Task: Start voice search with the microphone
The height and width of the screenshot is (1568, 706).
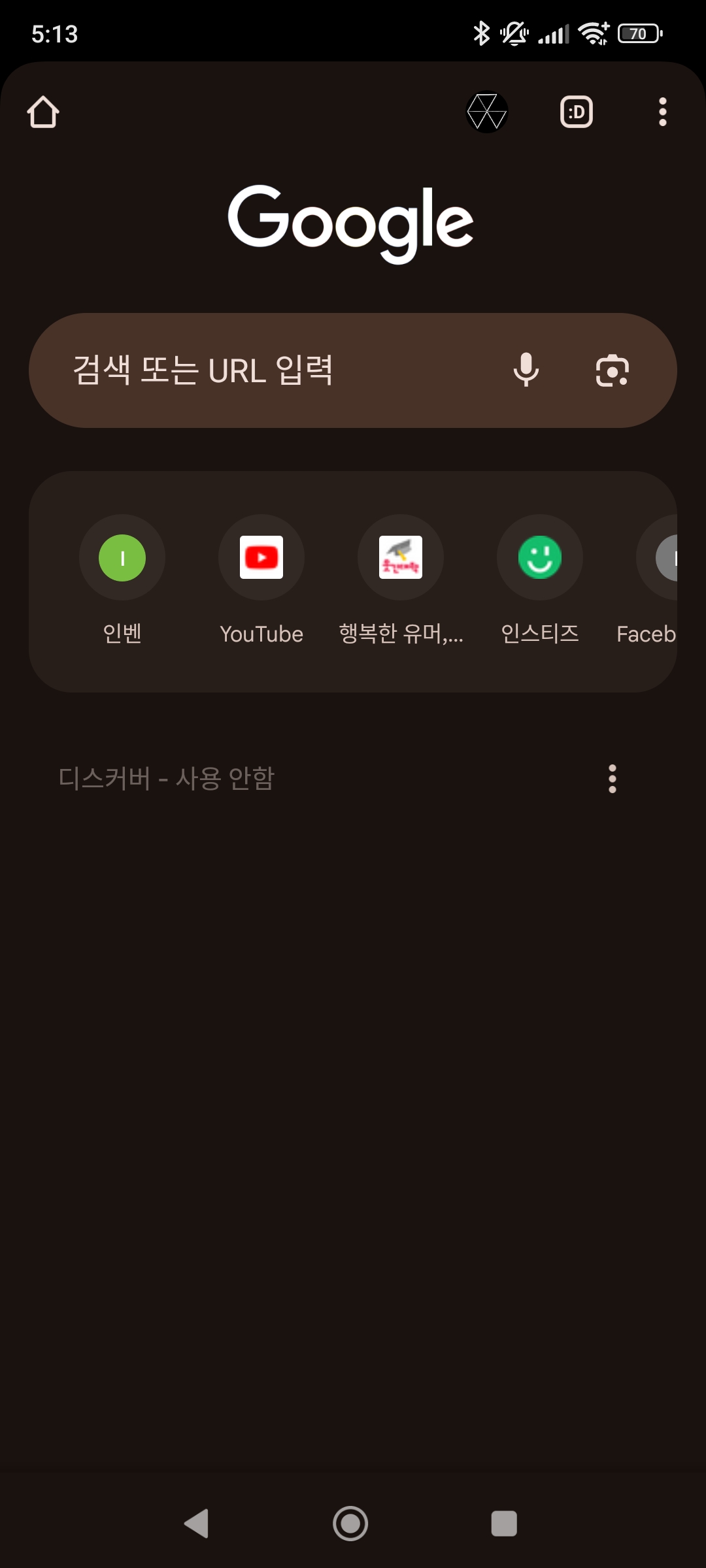Action: pyautogui.click(x=526, y=370)
